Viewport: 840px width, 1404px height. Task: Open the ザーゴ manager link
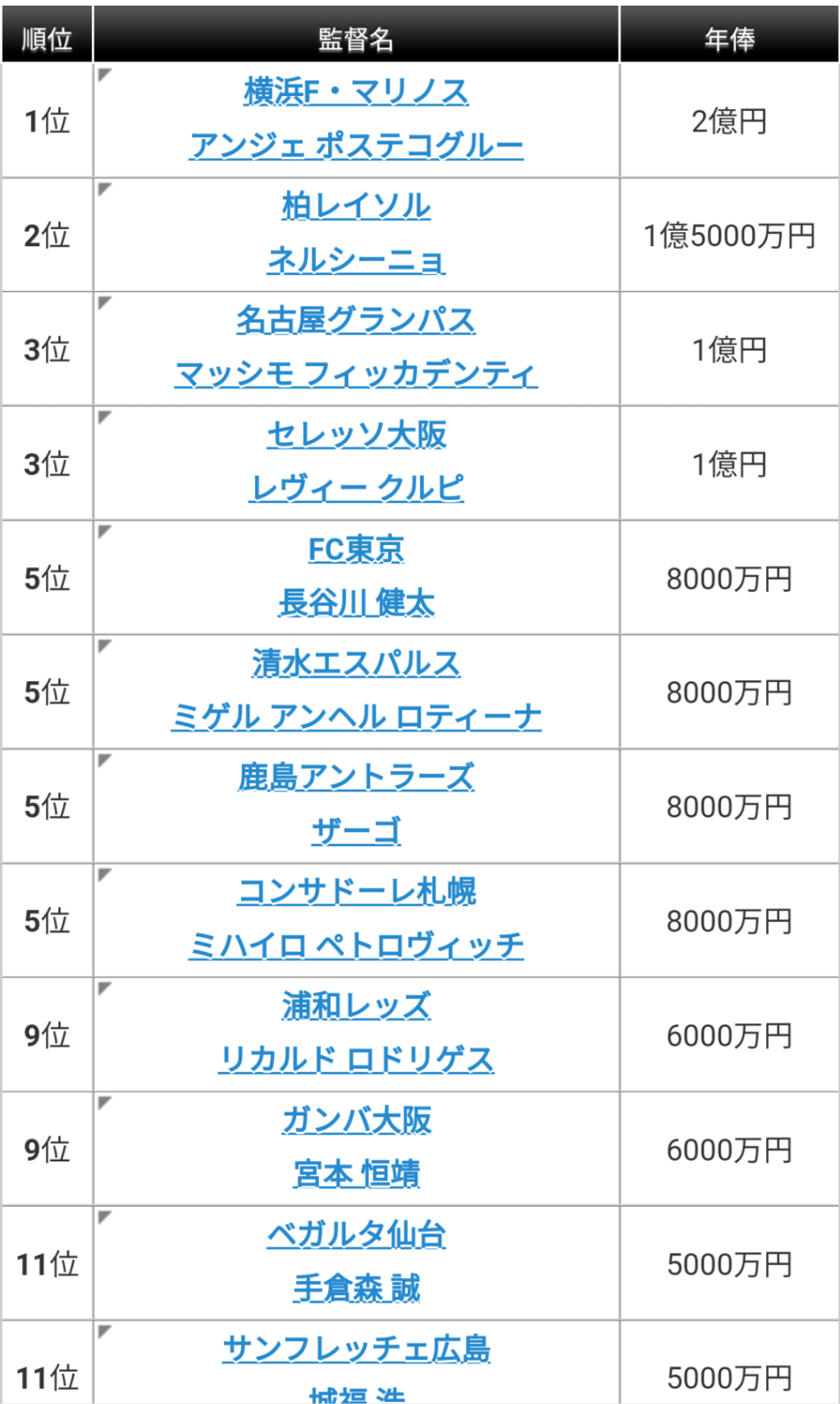coord(356,831)
